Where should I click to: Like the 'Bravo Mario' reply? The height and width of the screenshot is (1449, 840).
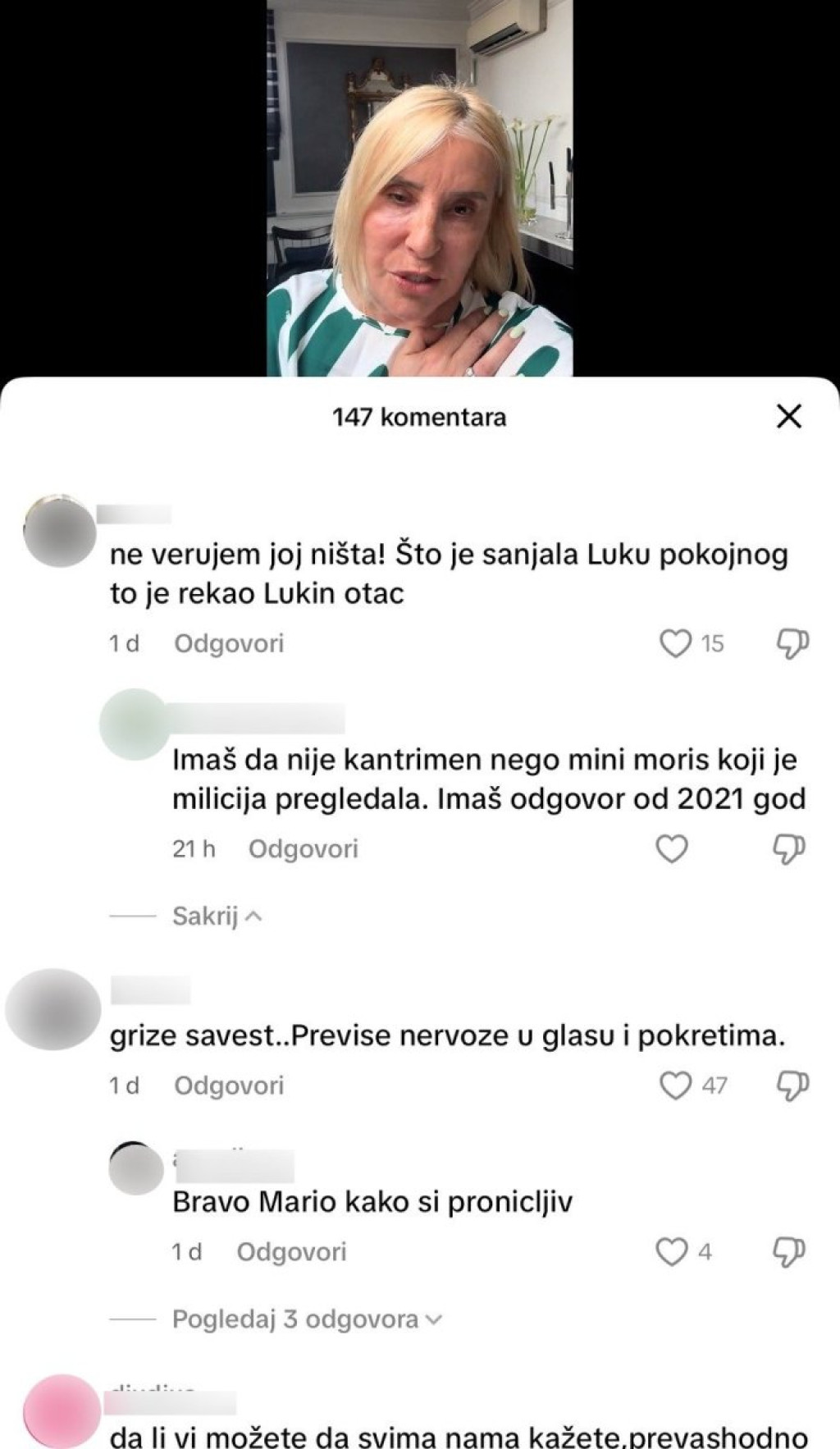pos(672,1252)
